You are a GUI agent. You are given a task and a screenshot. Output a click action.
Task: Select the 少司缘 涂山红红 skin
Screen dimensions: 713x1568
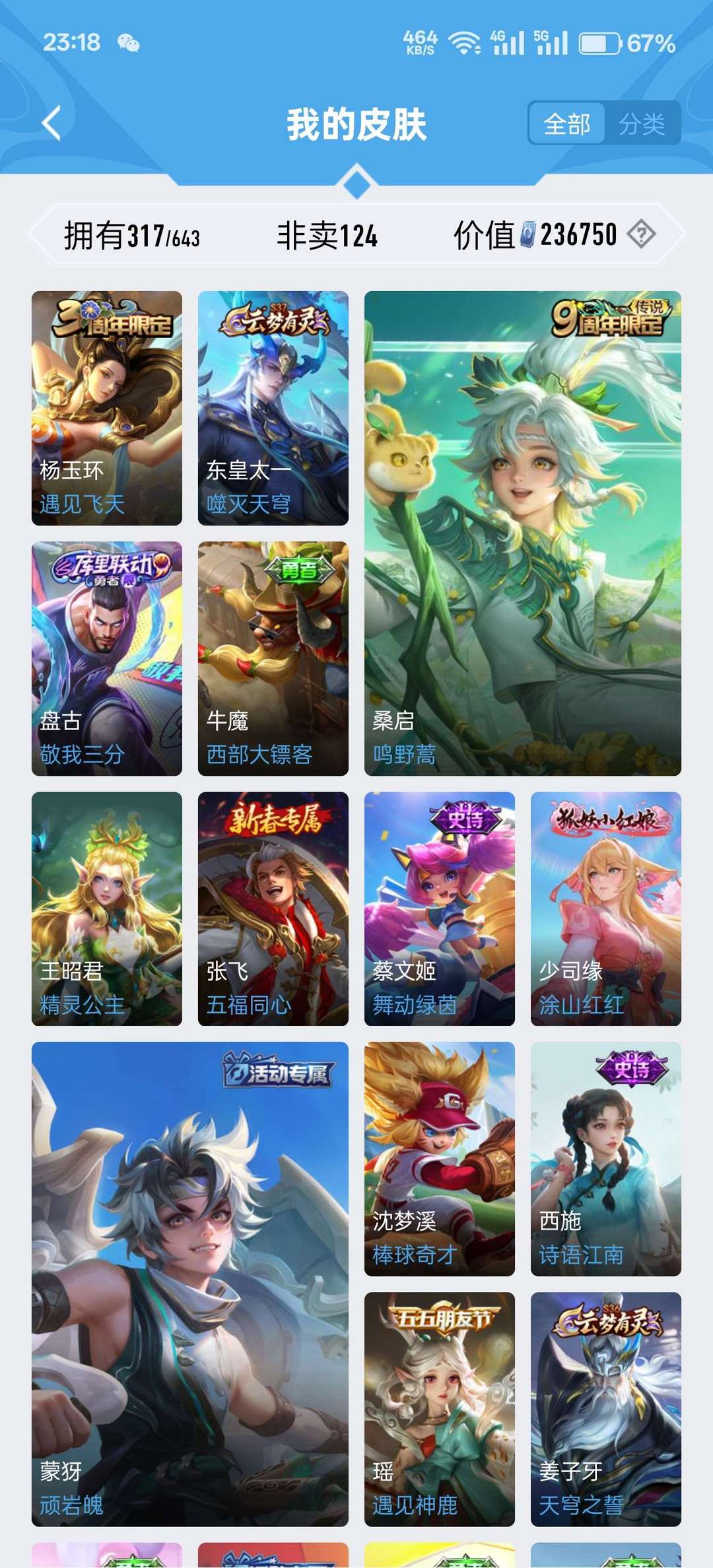[x=606, y=908]
